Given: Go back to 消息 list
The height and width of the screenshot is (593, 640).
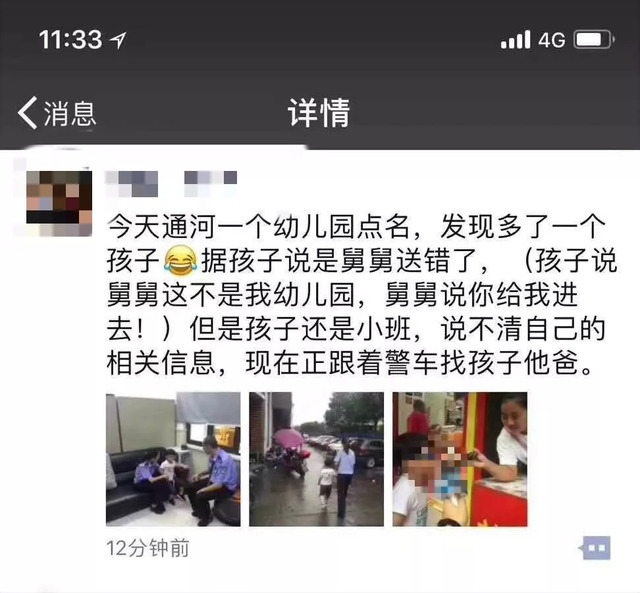Looking at the screenshot, I should (x=58, y=112).
